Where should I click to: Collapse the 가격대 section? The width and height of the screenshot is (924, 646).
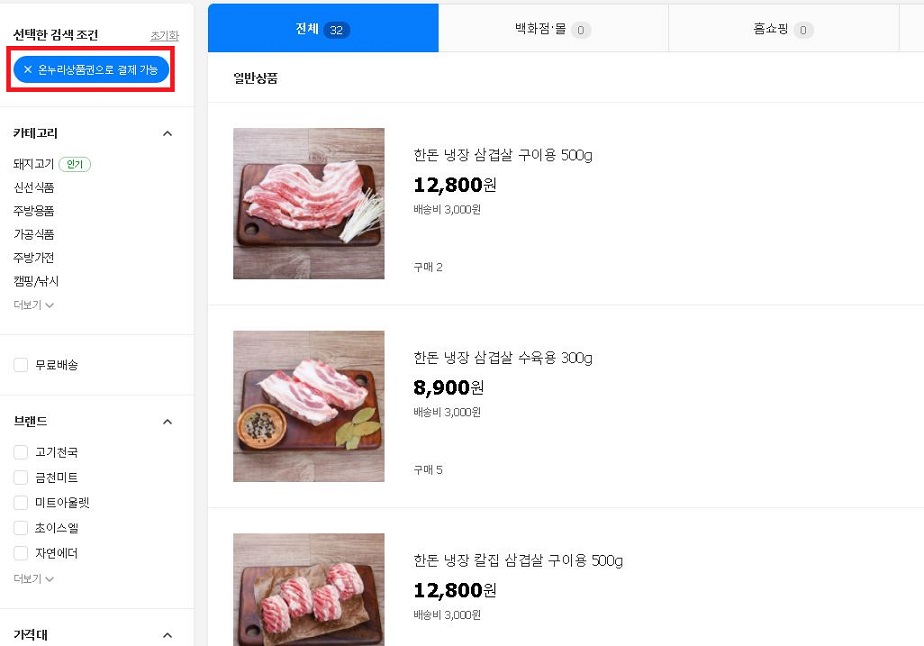click(167, 635)
